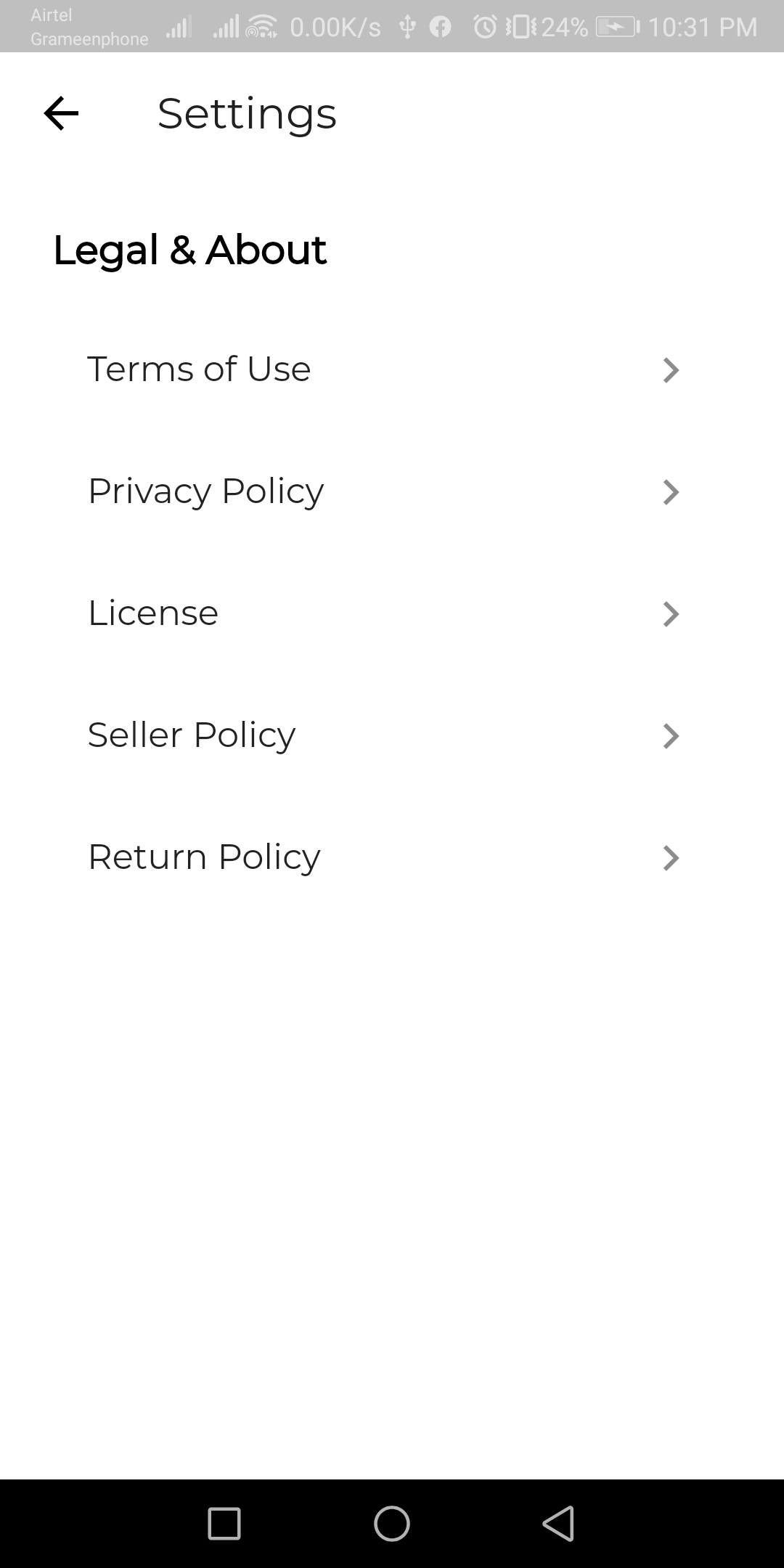Open the Terms of Use entry

pyautogui.click(x=199, y=369)
